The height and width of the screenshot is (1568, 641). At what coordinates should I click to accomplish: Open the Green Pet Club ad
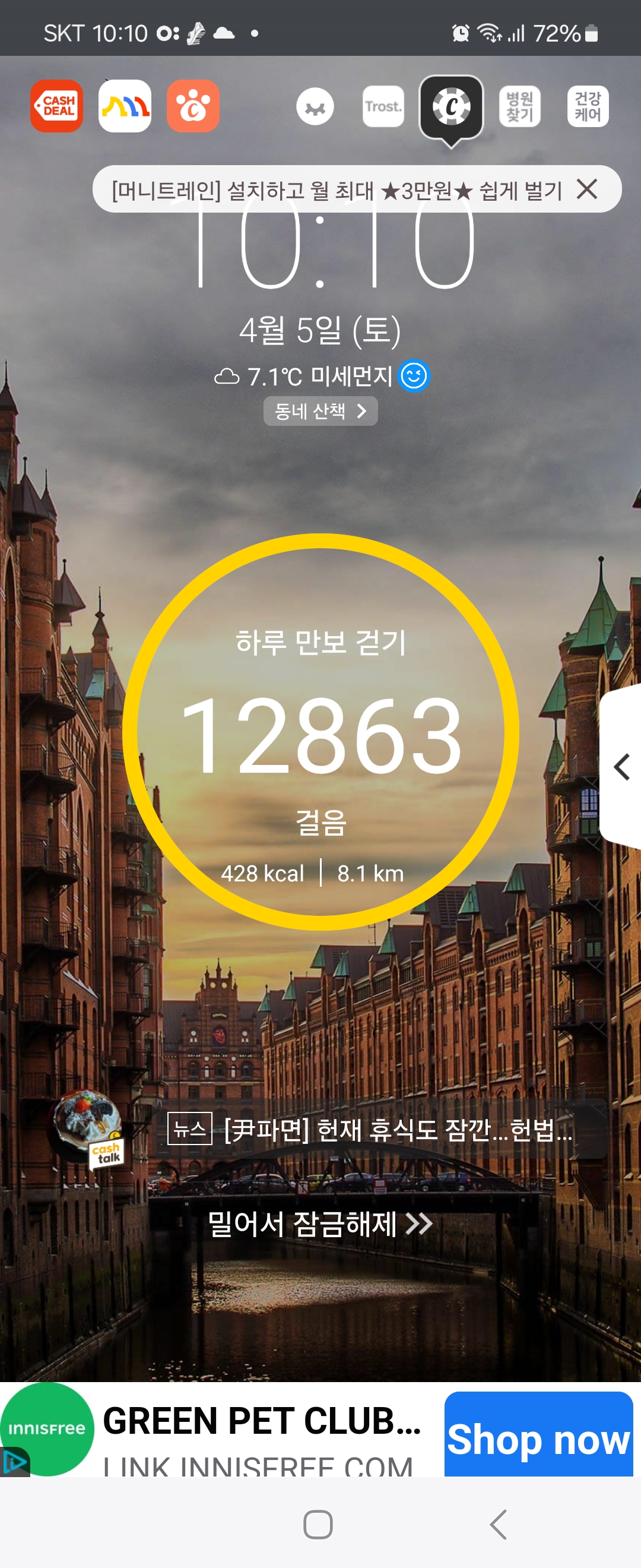[x=262, y=1422]
